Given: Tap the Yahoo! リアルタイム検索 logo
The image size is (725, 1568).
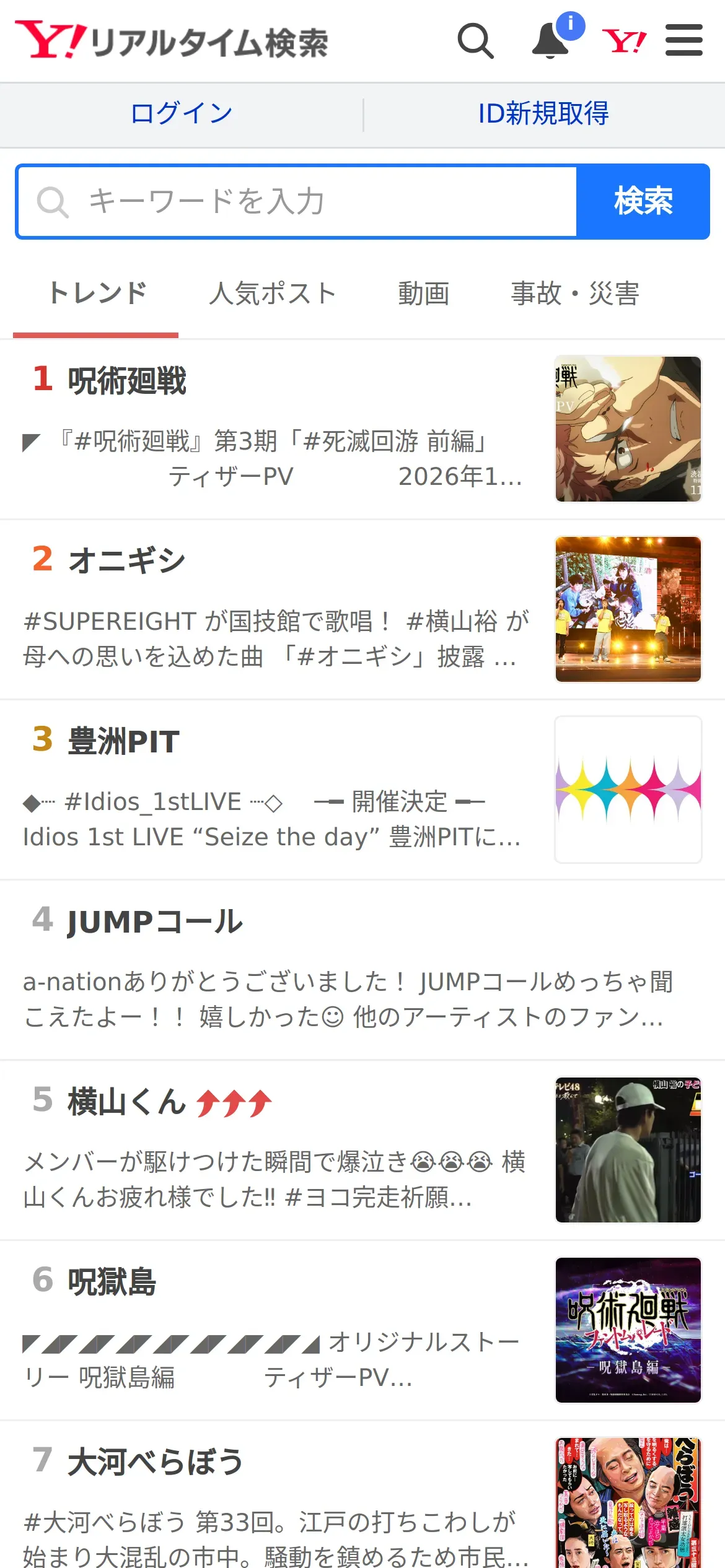Looking at the screenshot, I should click(x=172, y=41).
